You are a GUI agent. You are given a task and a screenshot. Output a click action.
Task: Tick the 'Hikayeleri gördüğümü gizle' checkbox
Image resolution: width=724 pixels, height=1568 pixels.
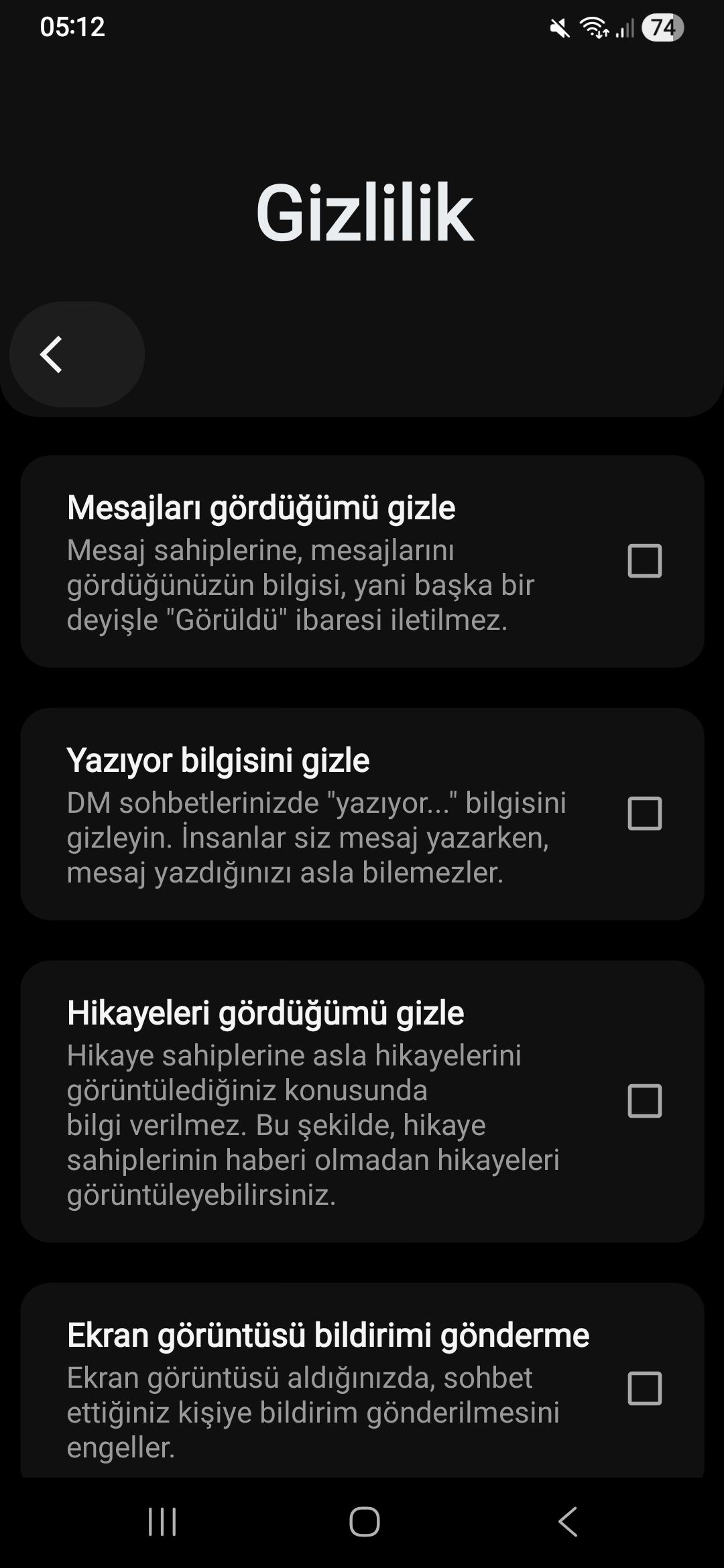coord(644,1101)
